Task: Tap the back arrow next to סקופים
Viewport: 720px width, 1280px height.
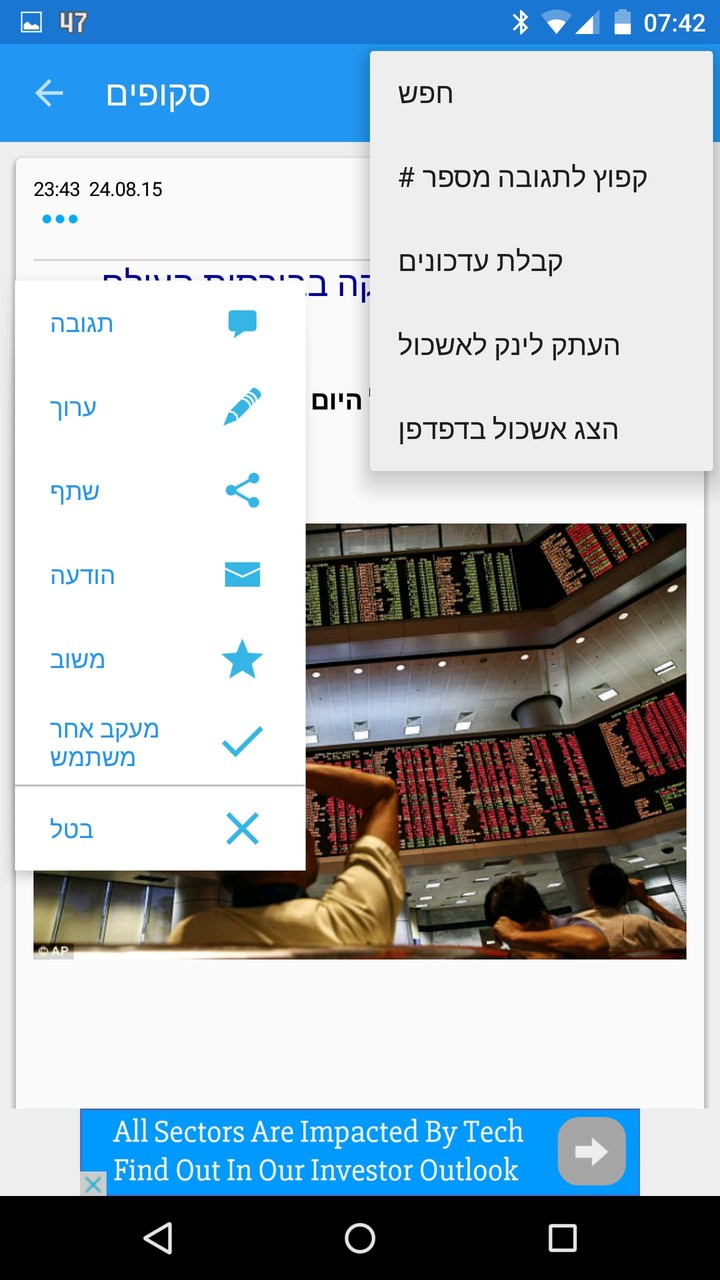Action: coord(48,93)
